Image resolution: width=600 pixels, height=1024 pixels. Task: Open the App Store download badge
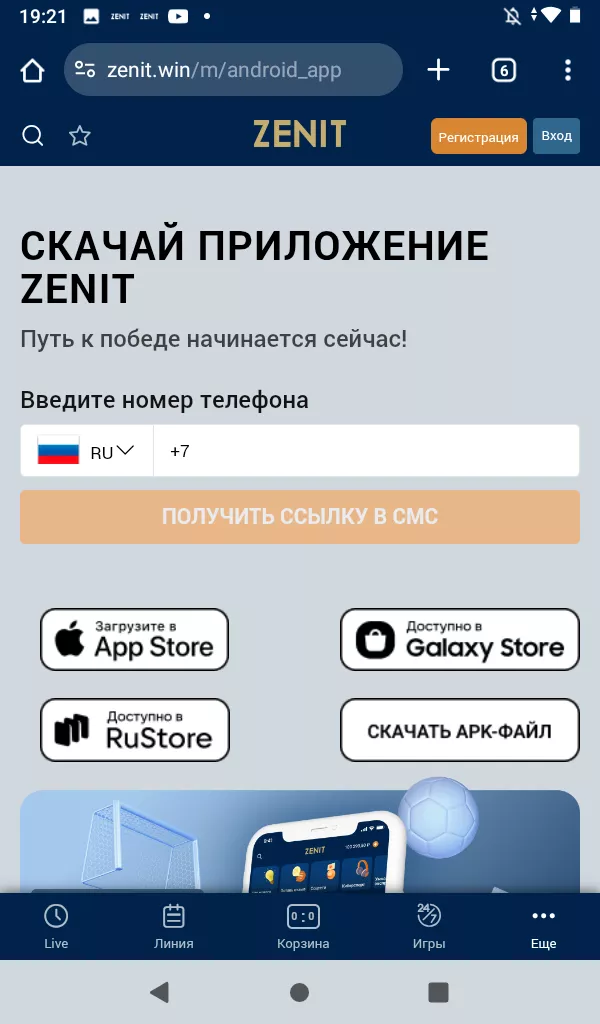(x=135, y=639)
